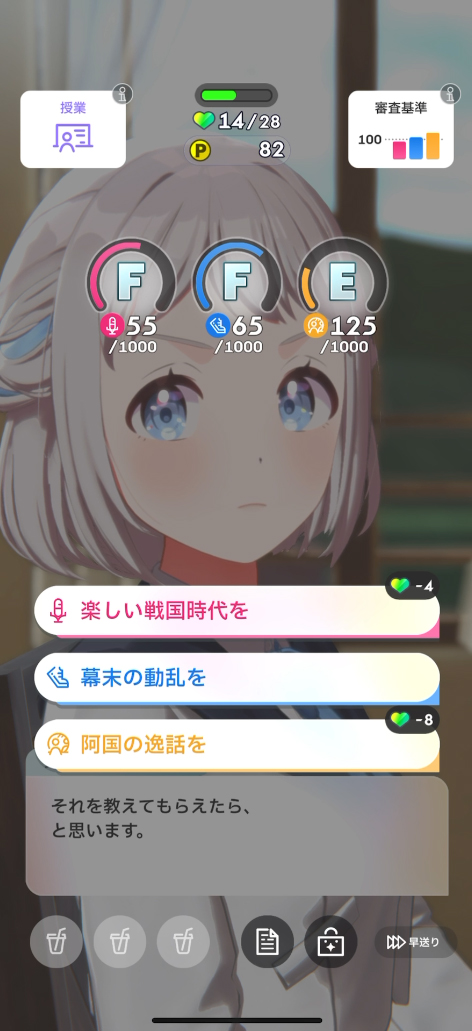Tap the second drink slot
This screenshot has width=472, height=1031.
click(120, 942)
